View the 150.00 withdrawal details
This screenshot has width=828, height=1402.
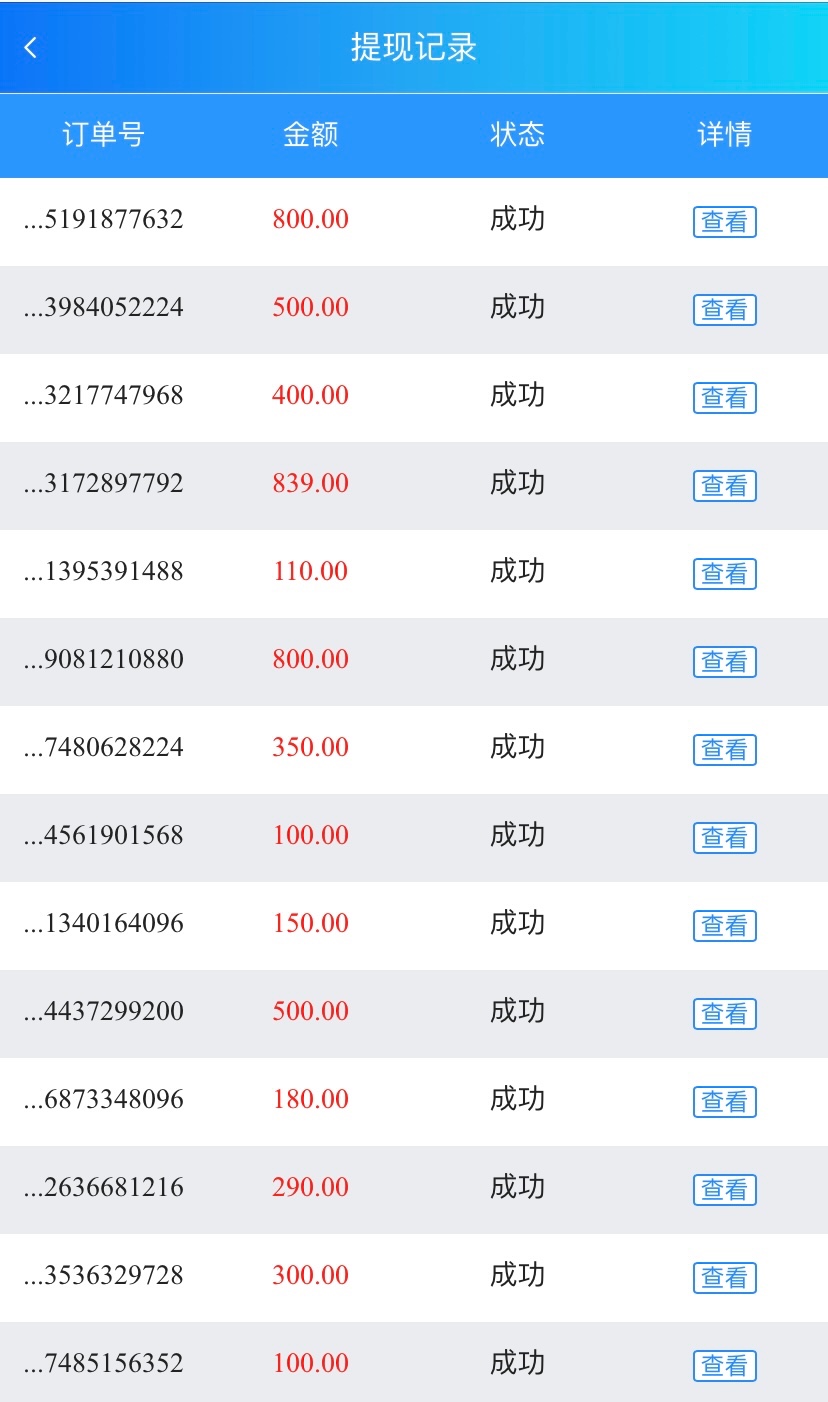(724, 926)
